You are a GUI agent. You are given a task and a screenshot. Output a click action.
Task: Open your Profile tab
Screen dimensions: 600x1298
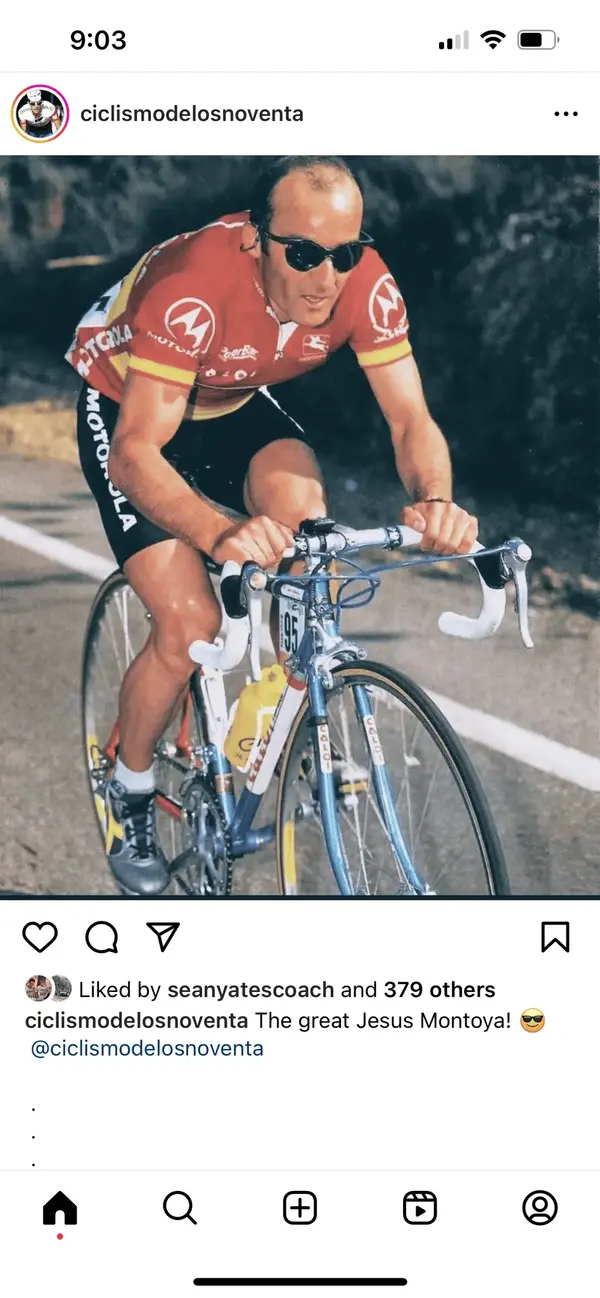(x=540, y=1208)
